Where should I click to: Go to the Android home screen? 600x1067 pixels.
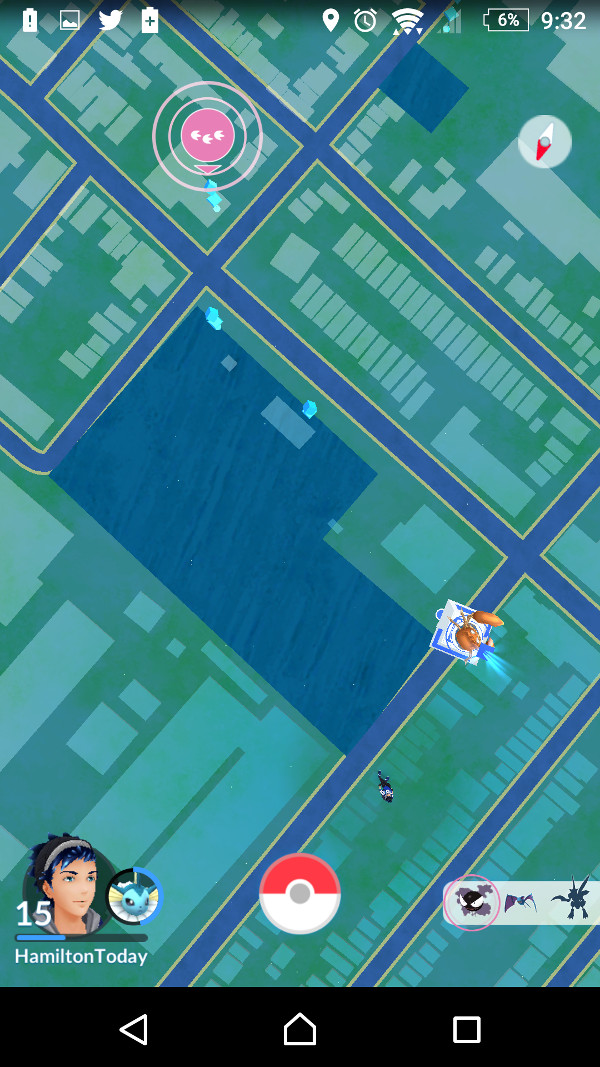[300, 1028]
